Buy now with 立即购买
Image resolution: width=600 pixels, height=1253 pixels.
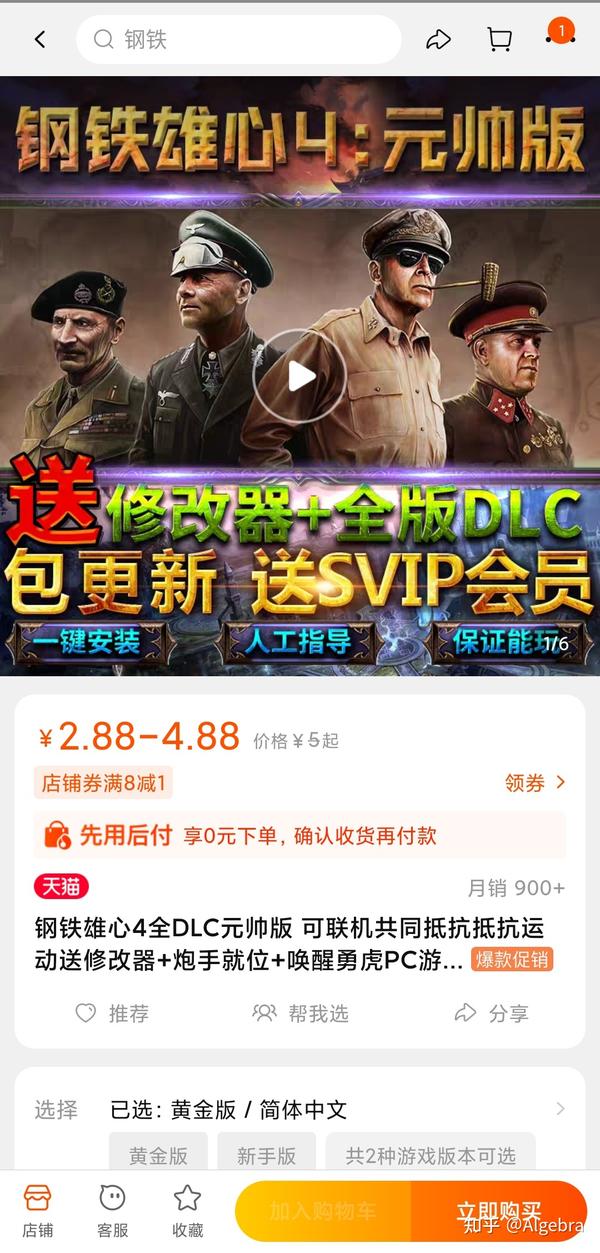[x=498, y=1211]
